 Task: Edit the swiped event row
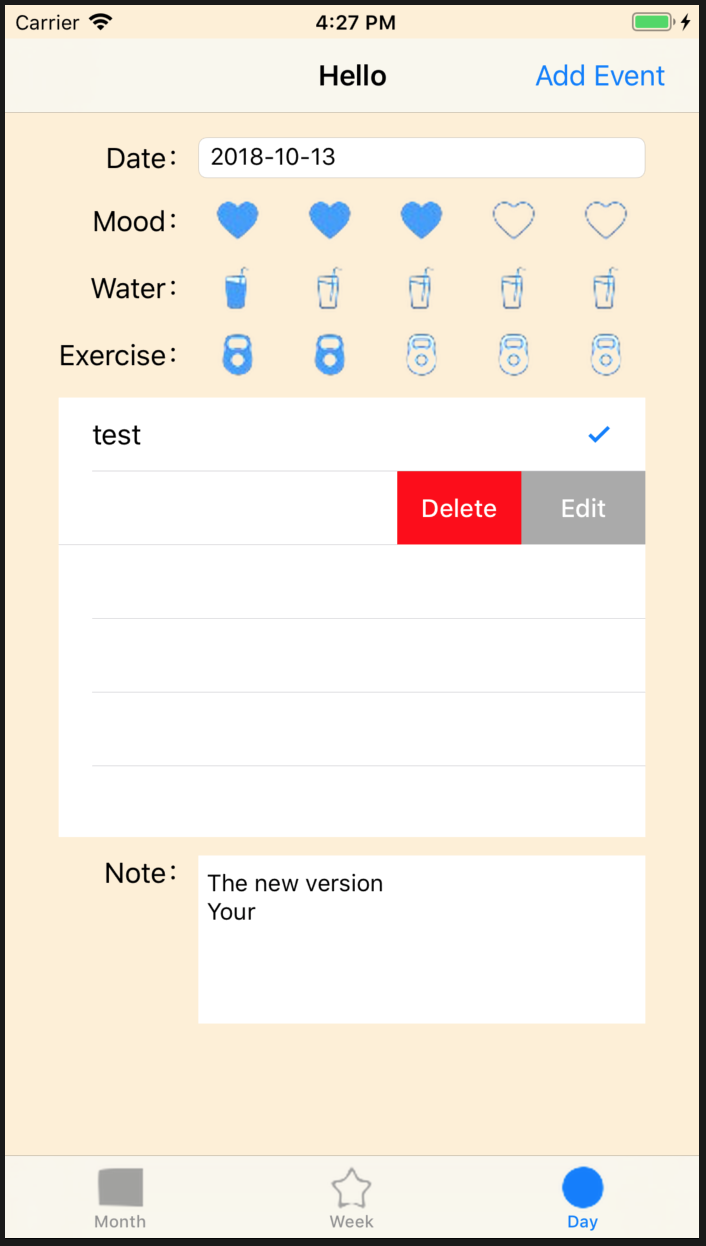(583, 508)
